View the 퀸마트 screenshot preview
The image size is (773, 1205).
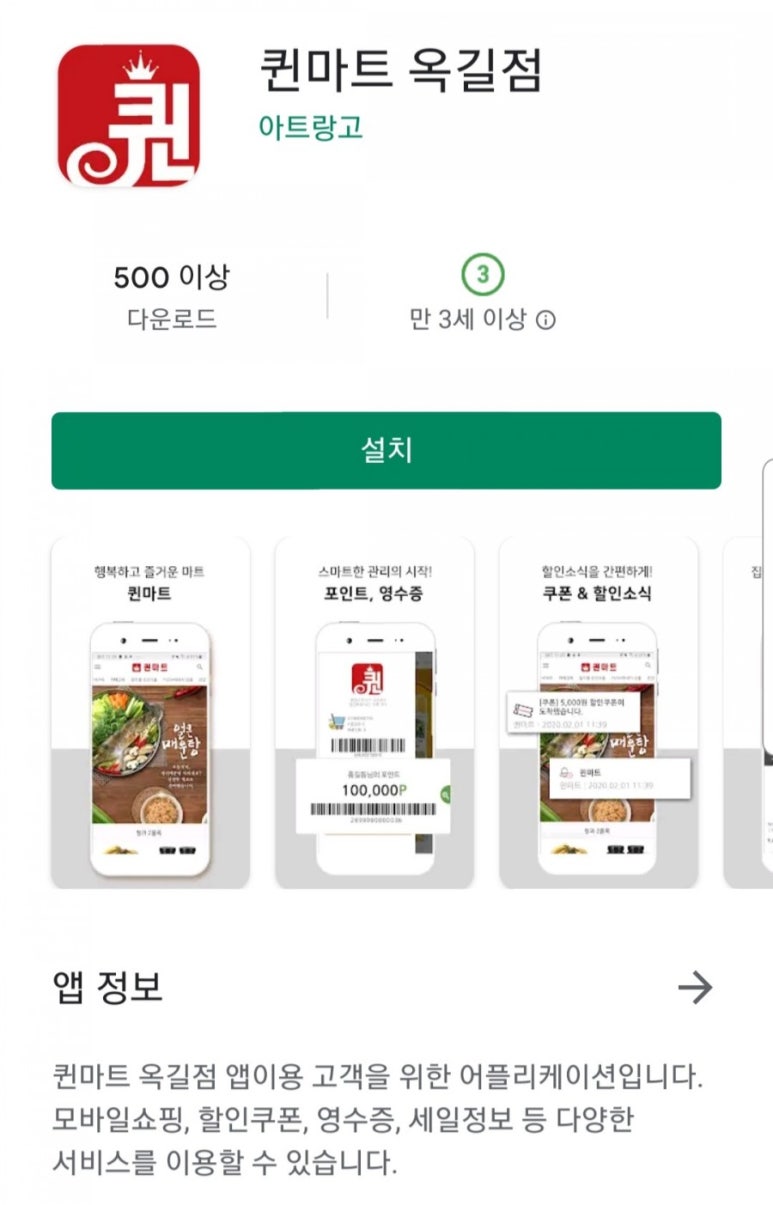150,712
